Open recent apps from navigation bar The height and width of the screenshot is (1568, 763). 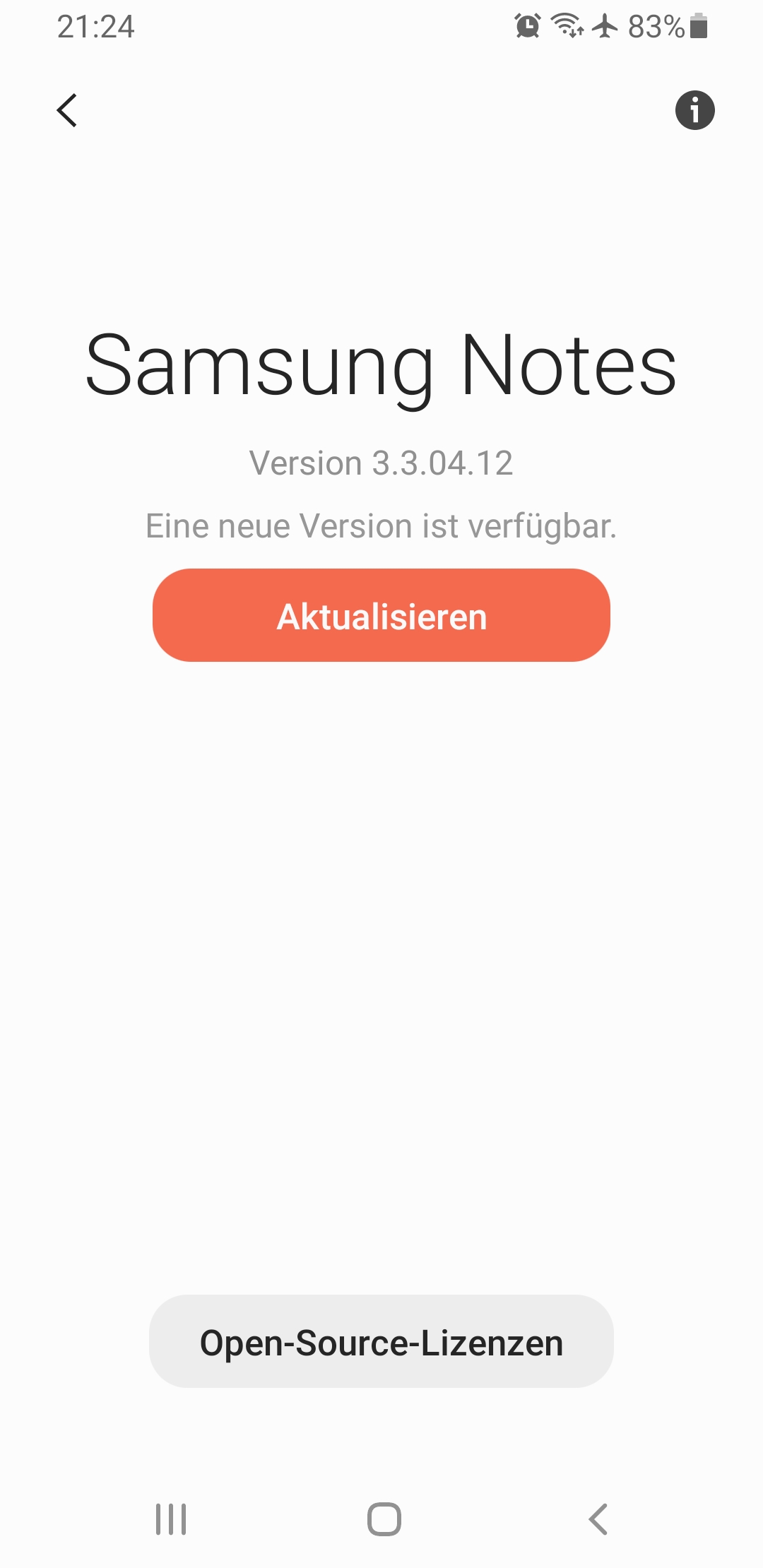pos(171,1519)
